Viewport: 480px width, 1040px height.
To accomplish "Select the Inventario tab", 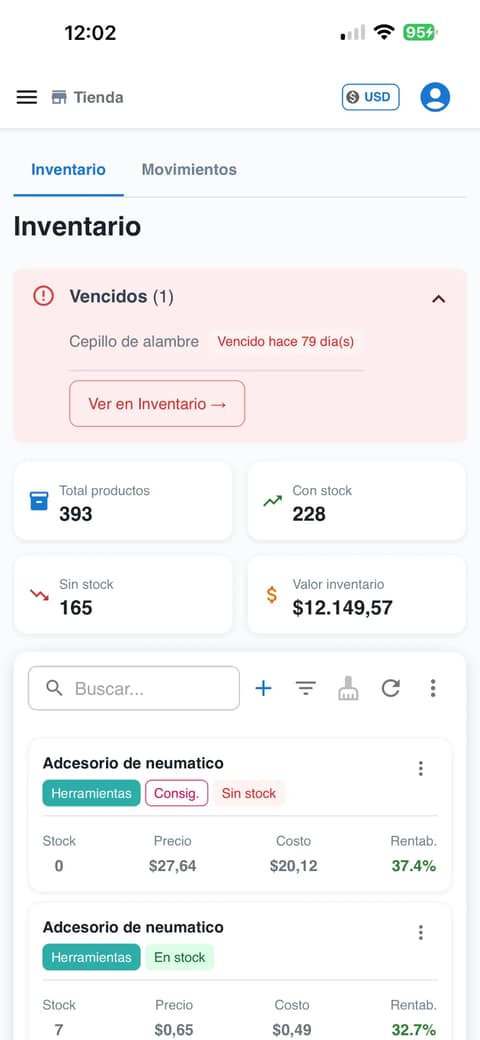I will [68, 169].
